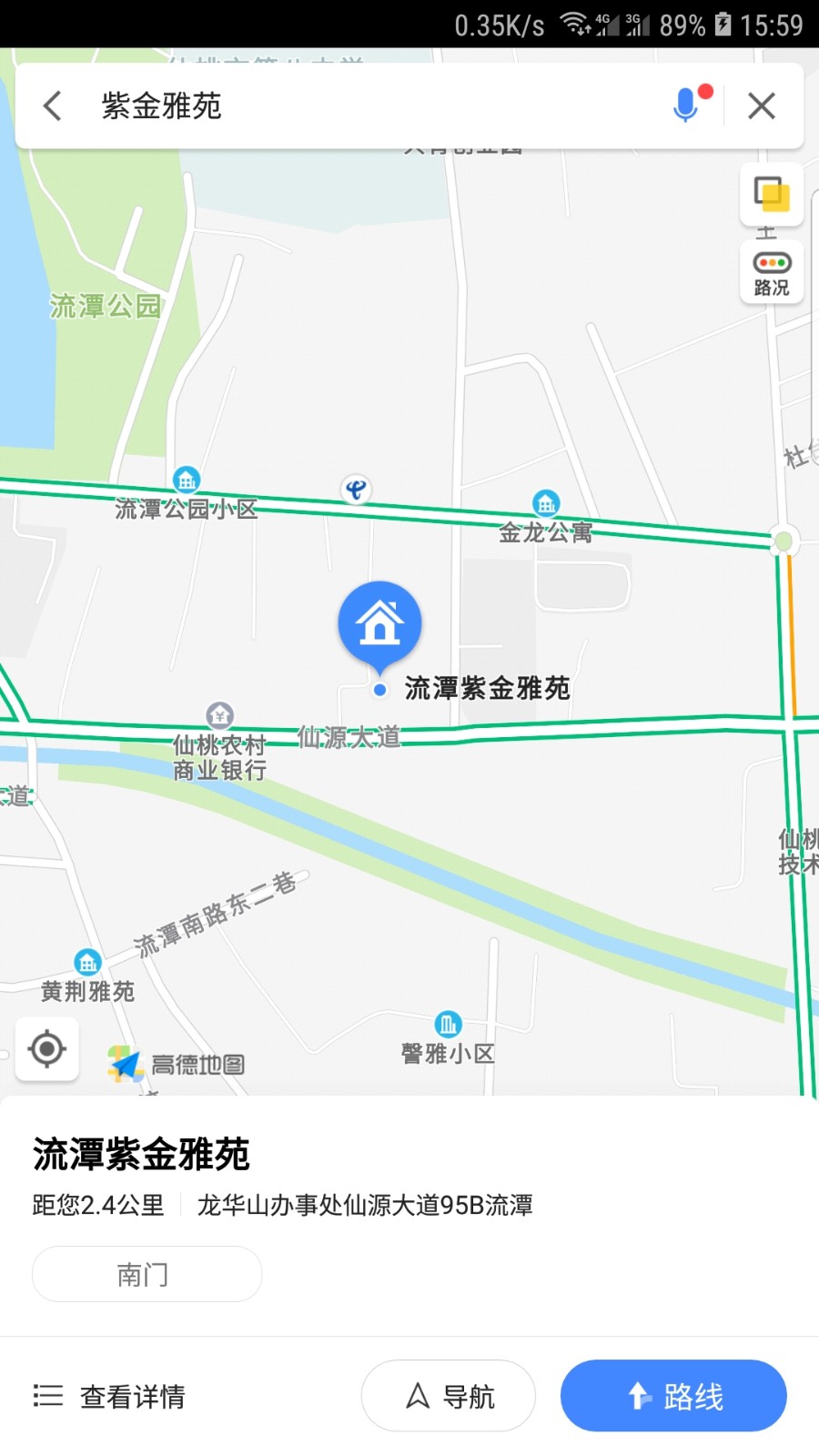Select the 流潭紫金雅苑 home pin marker

(x=379, y=623)
